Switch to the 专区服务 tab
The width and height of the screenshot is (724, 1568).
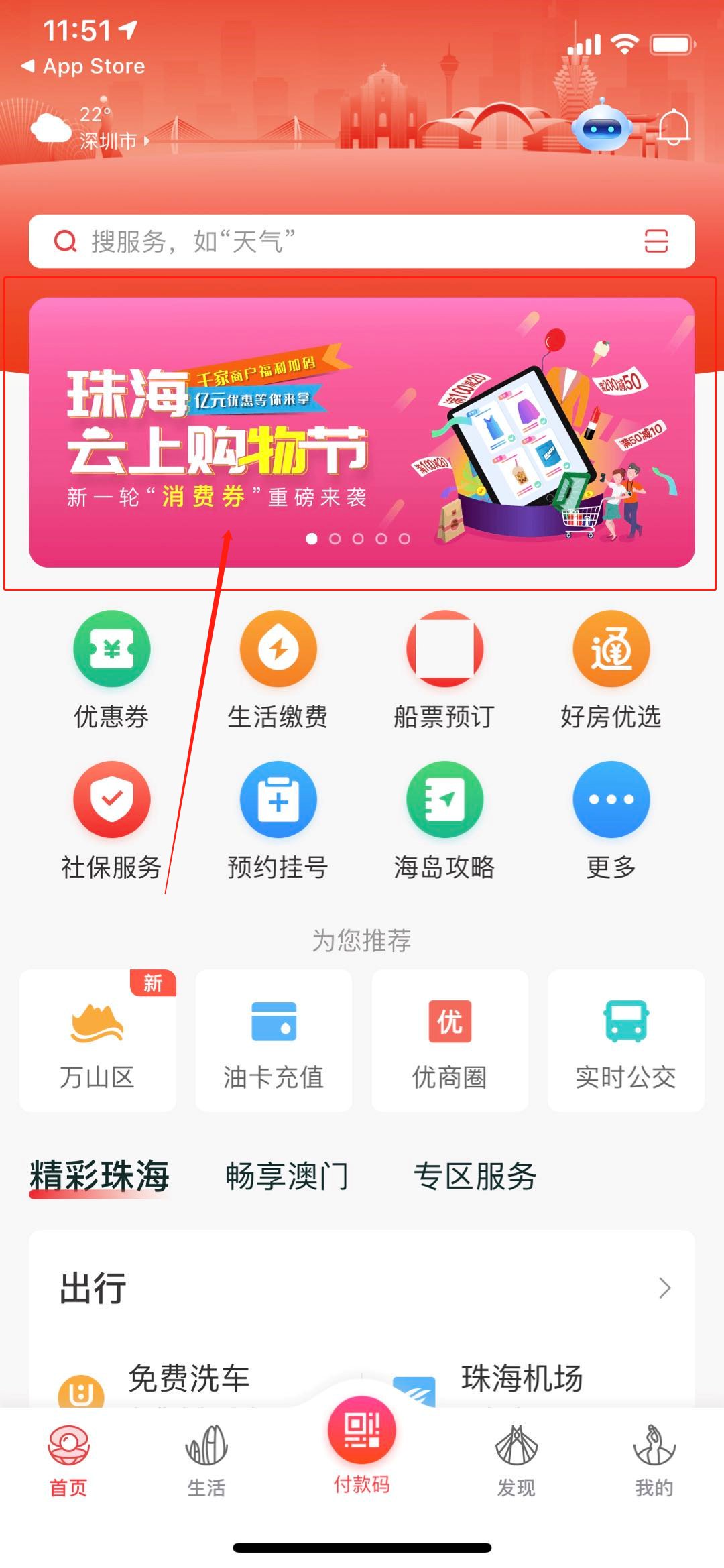[x=475, y=1177]
